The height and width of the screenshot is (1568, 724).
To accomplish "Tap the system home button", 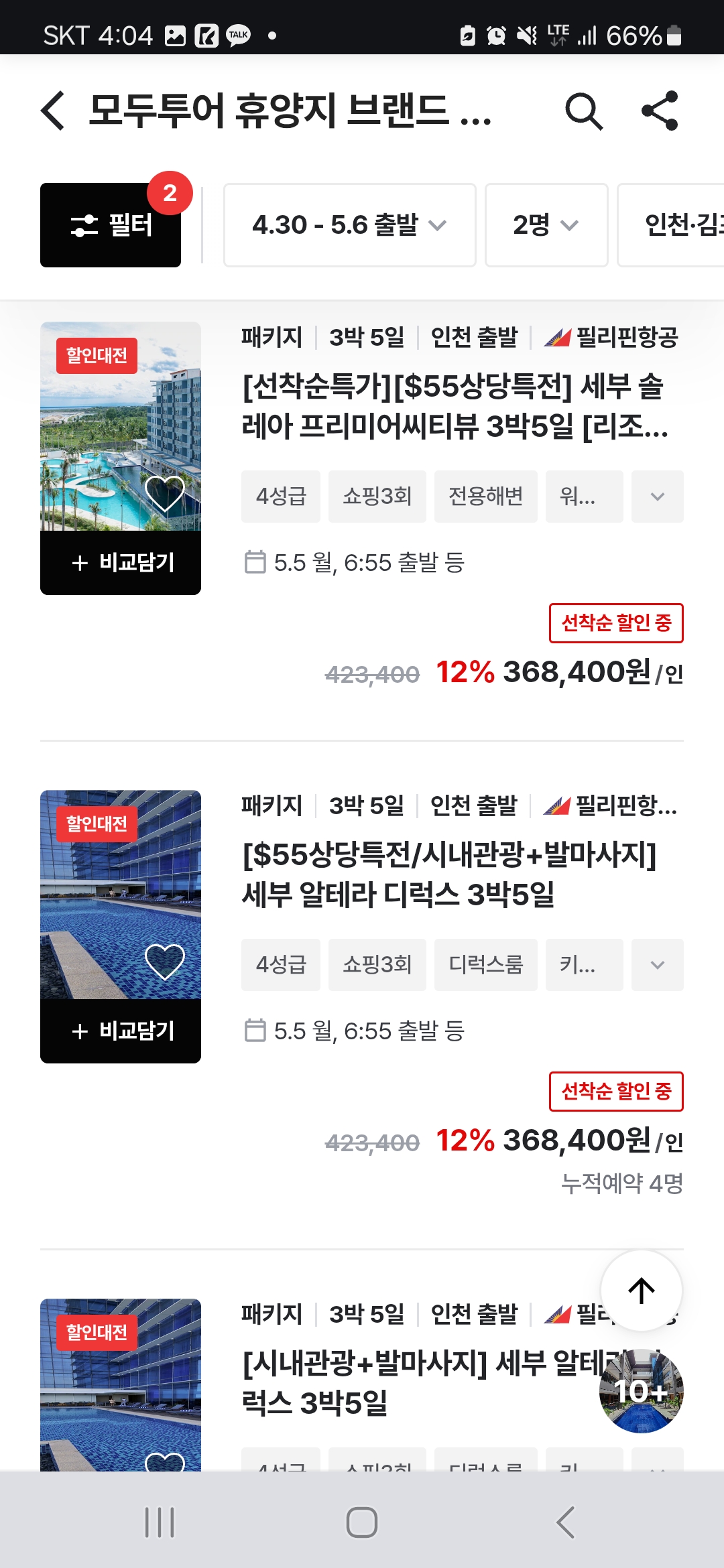I will [x=362, y=1522].
